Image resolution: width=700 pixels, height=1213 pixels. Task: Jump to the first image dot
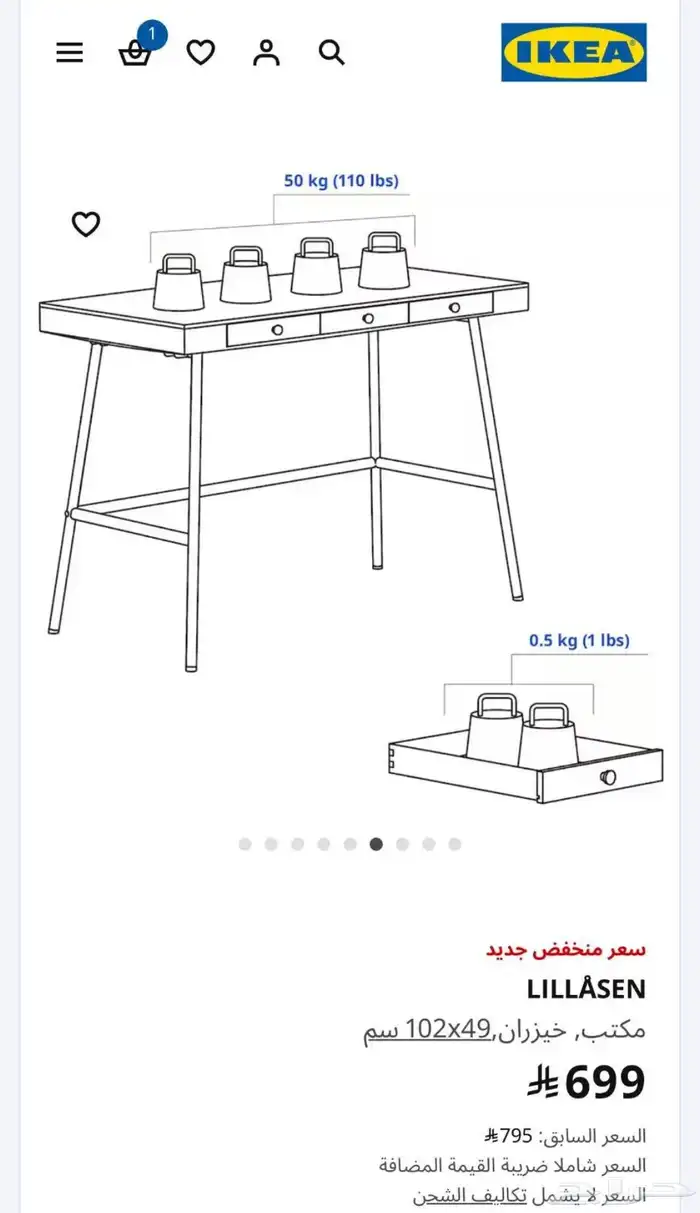tap(245, 844)
